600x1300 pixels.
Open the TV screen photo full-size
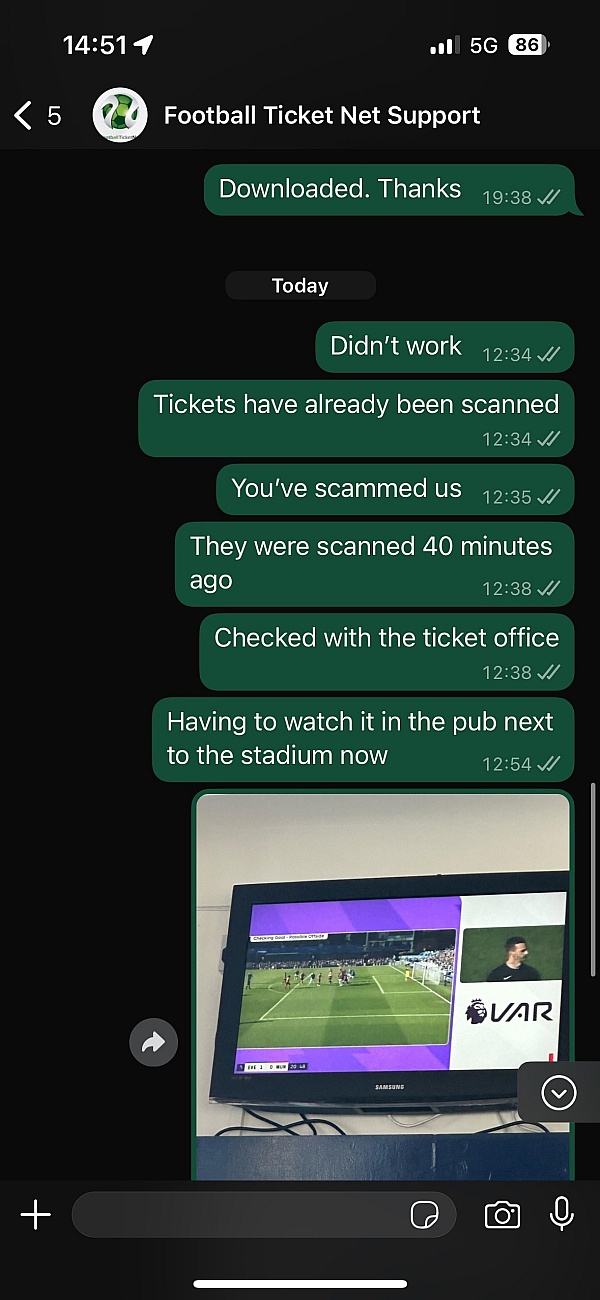382,980
